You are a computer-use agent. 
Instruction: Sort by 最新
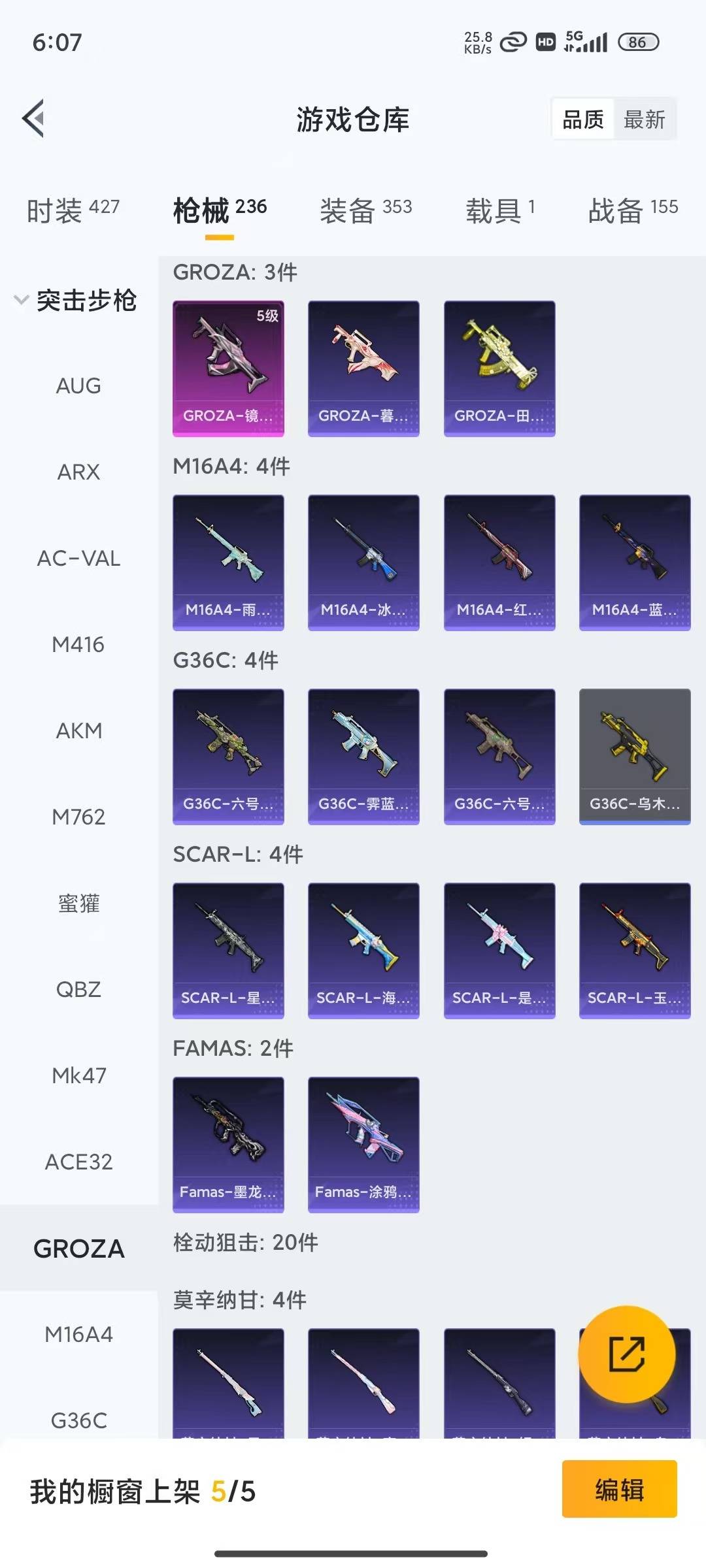point(644,120)
